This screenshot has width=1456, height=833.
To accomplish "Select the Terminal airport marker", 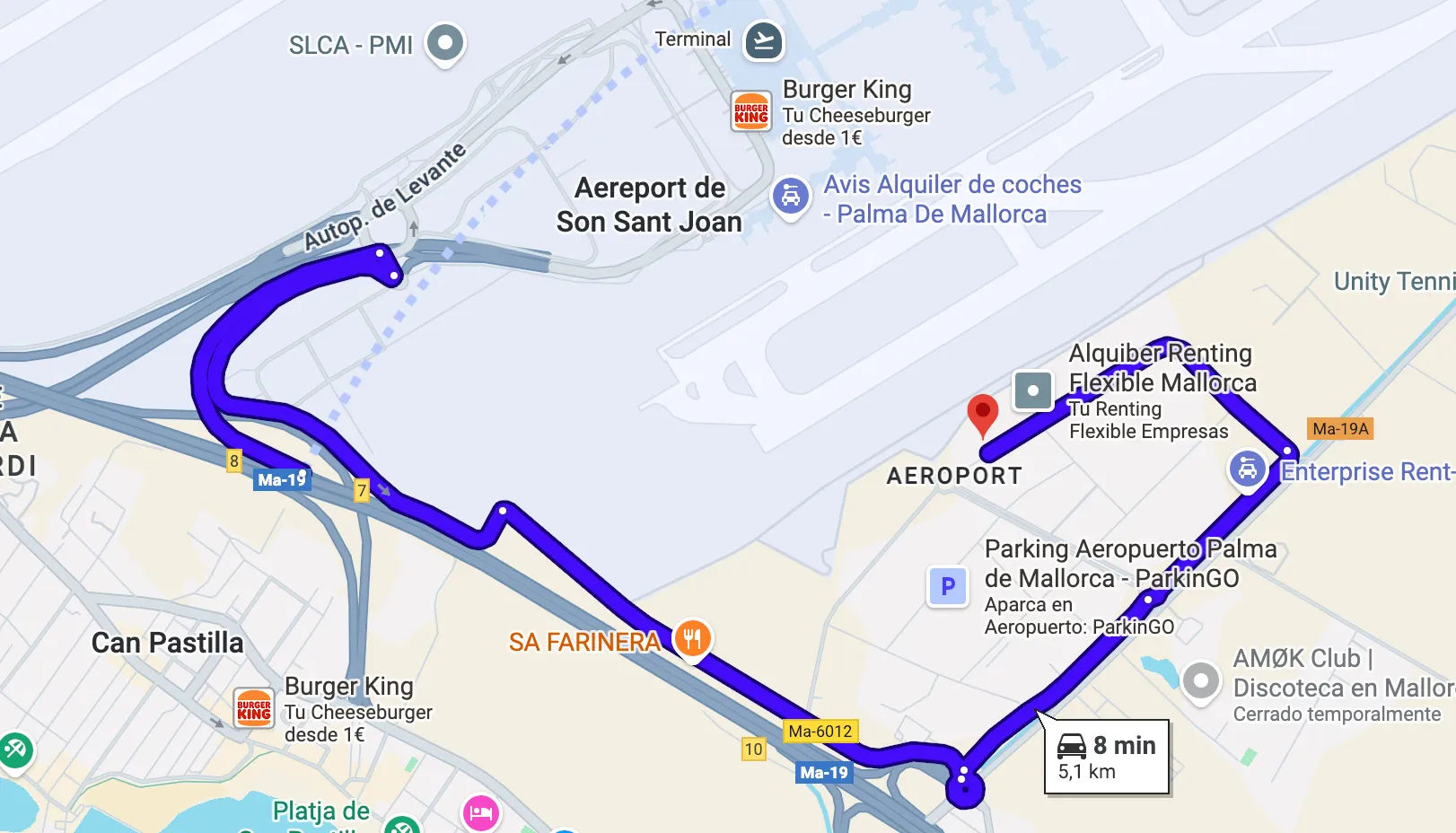I will point(764,40).
